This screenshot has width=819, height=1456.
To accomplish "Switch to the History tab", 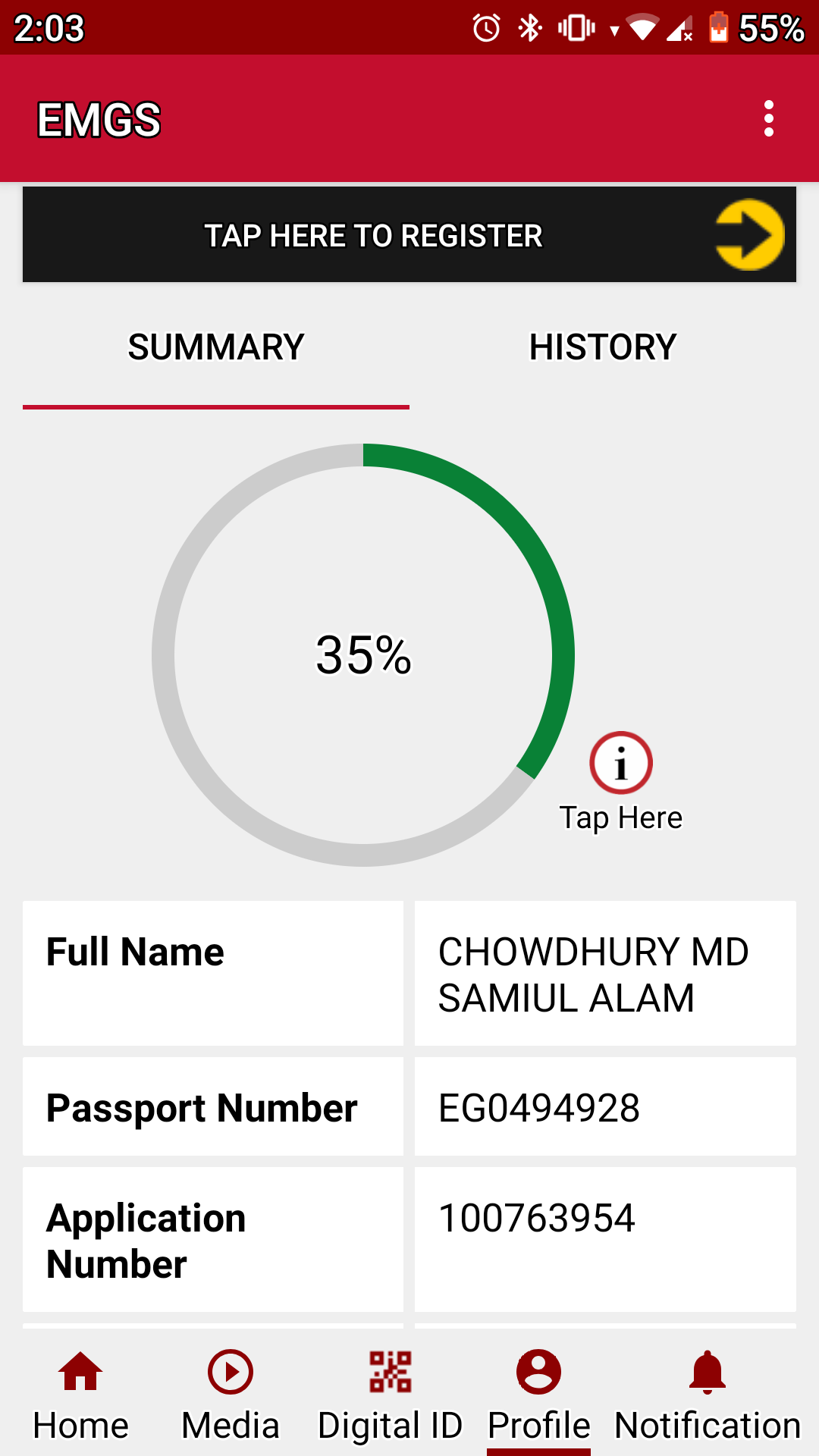I will 602,348.
